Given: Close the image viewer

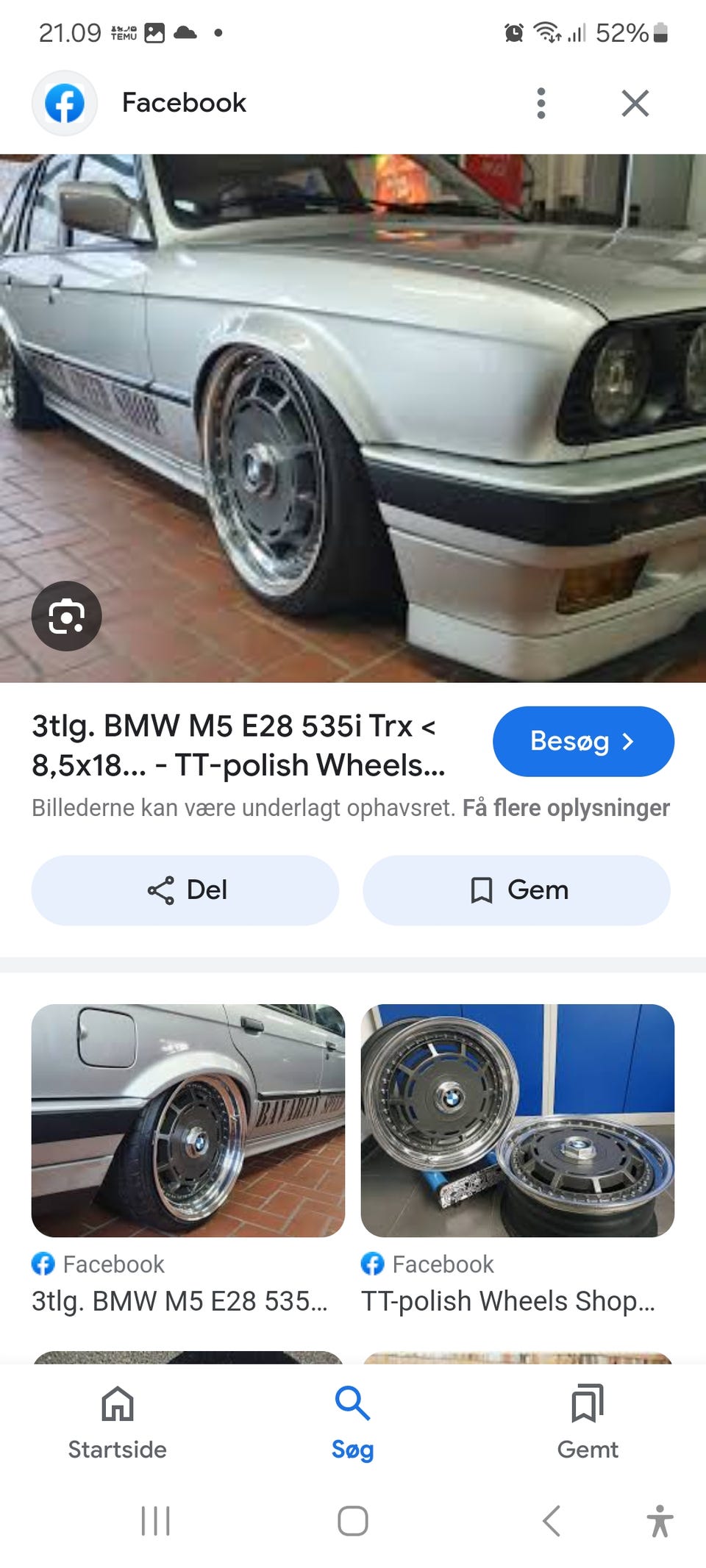Looking at the screenshot, I should tap(635, 103).
